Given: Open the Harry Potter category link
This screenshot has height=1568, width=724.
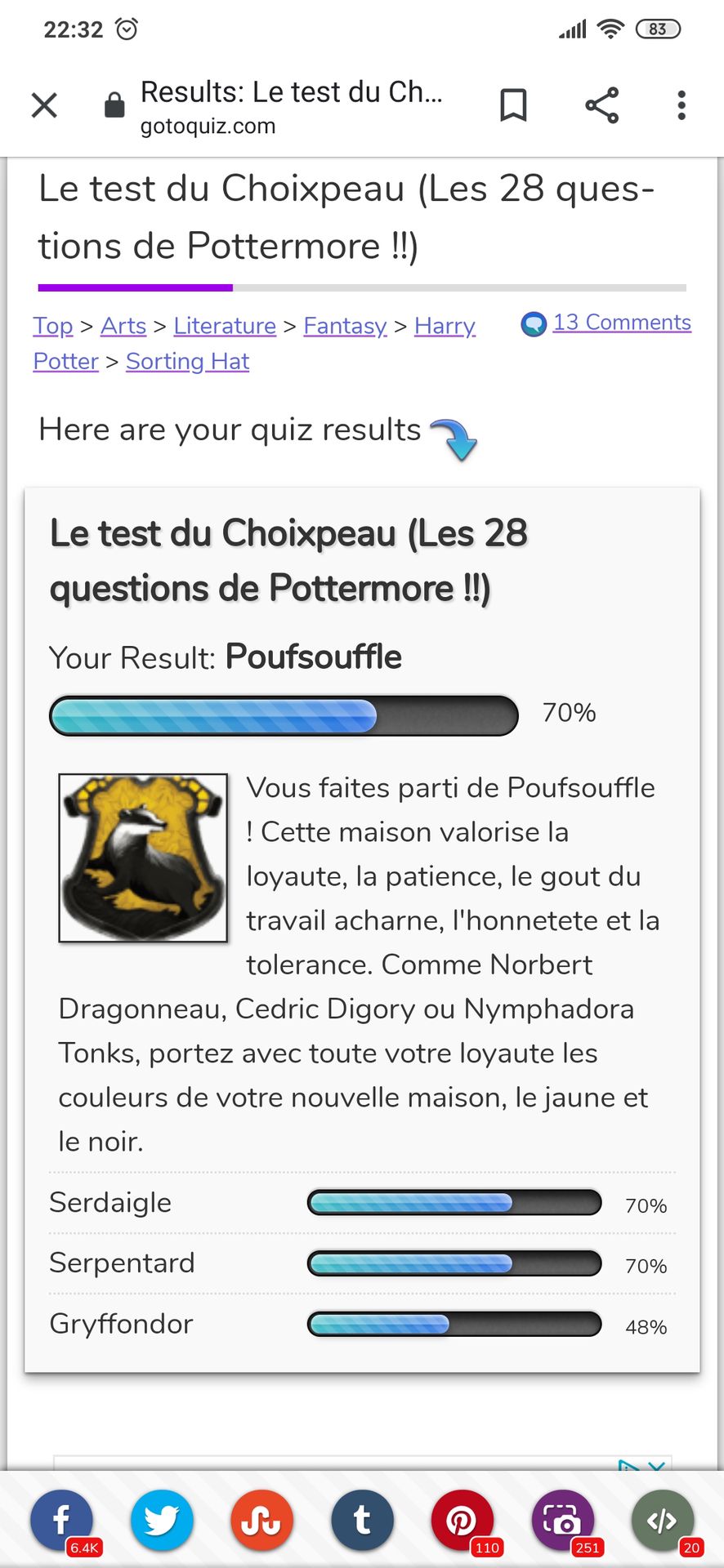Looking at the screenshot, I should tap(445, 326).
